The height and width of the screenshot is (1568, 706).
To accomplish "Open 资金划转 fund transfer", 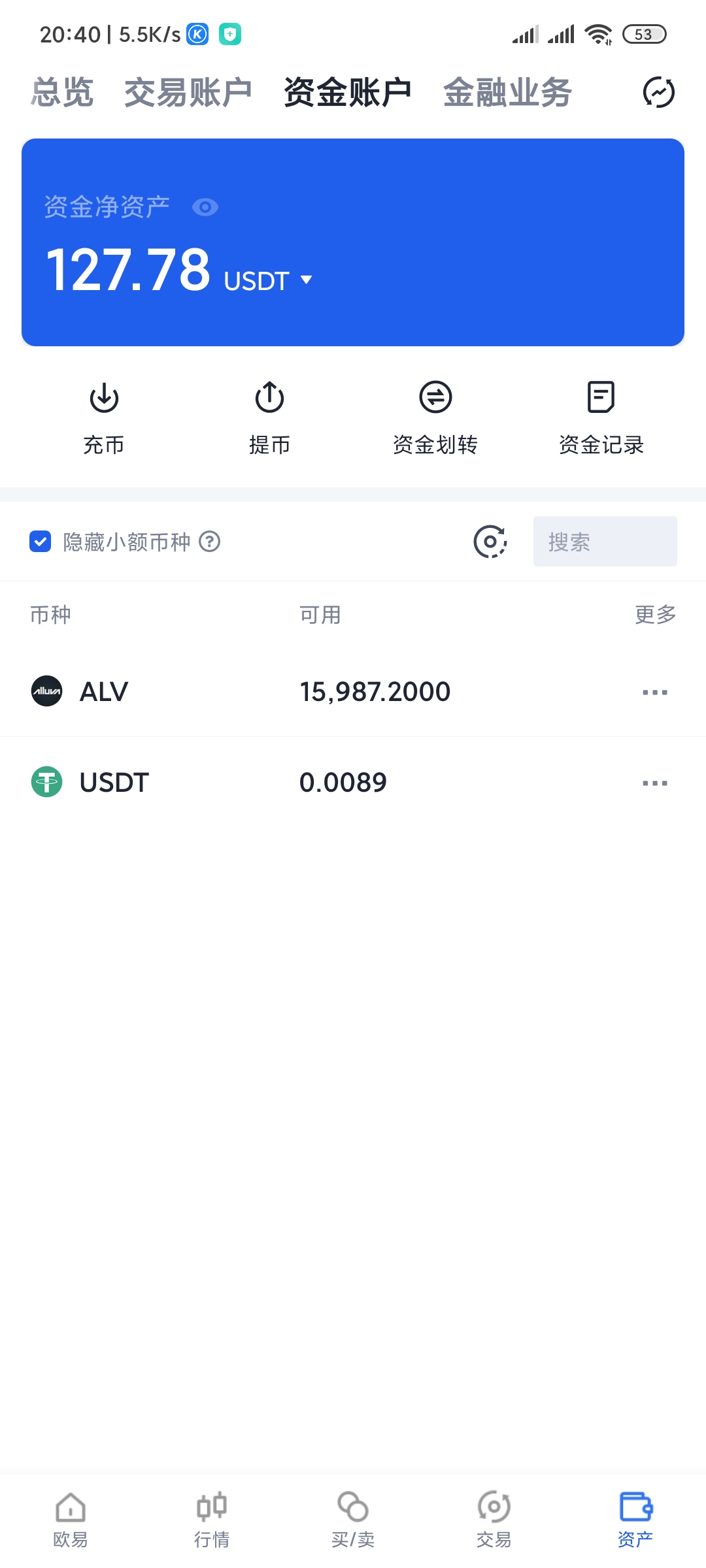I will coord(435,416).
